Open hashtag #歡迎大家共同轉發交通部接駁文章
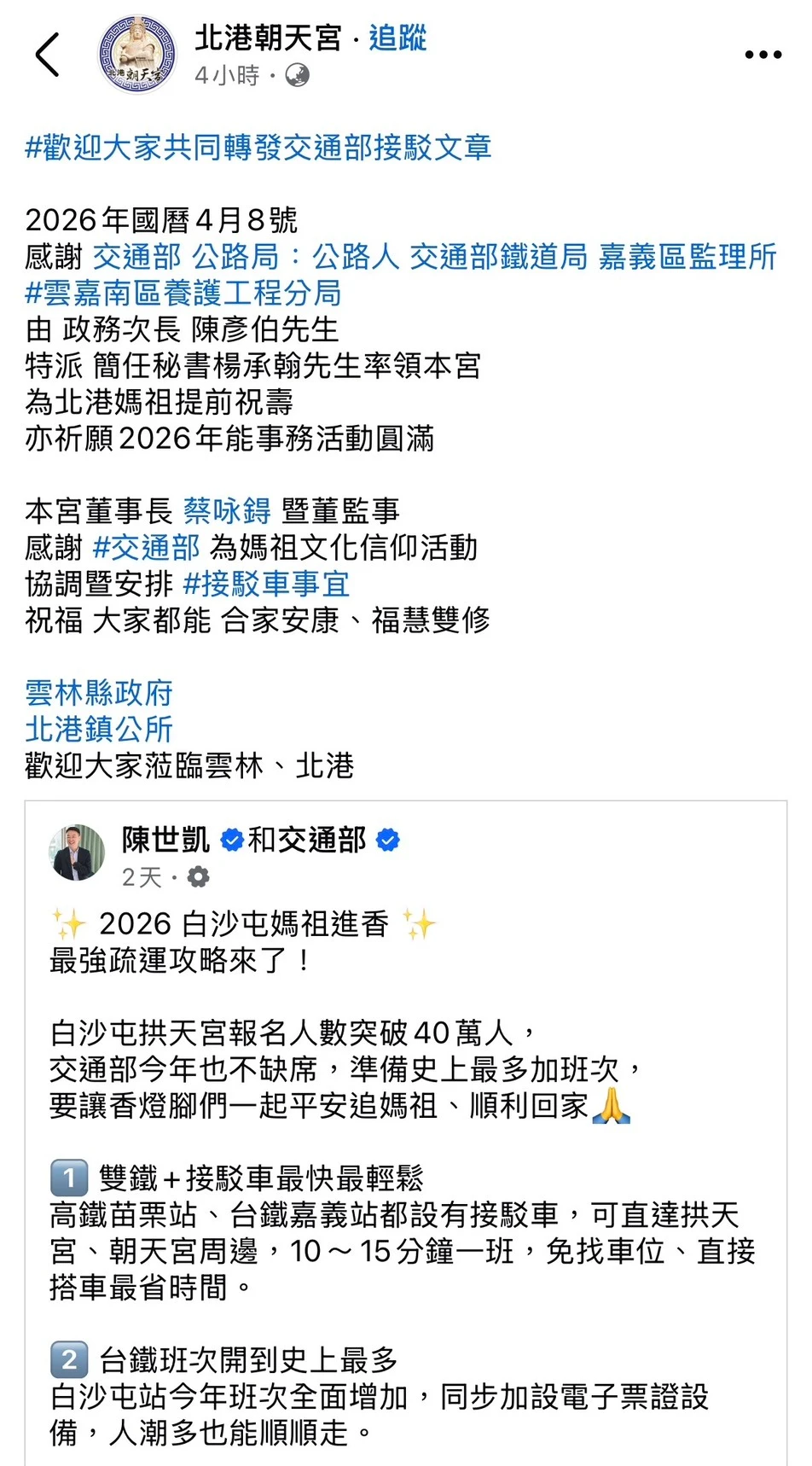 point(258,148)
